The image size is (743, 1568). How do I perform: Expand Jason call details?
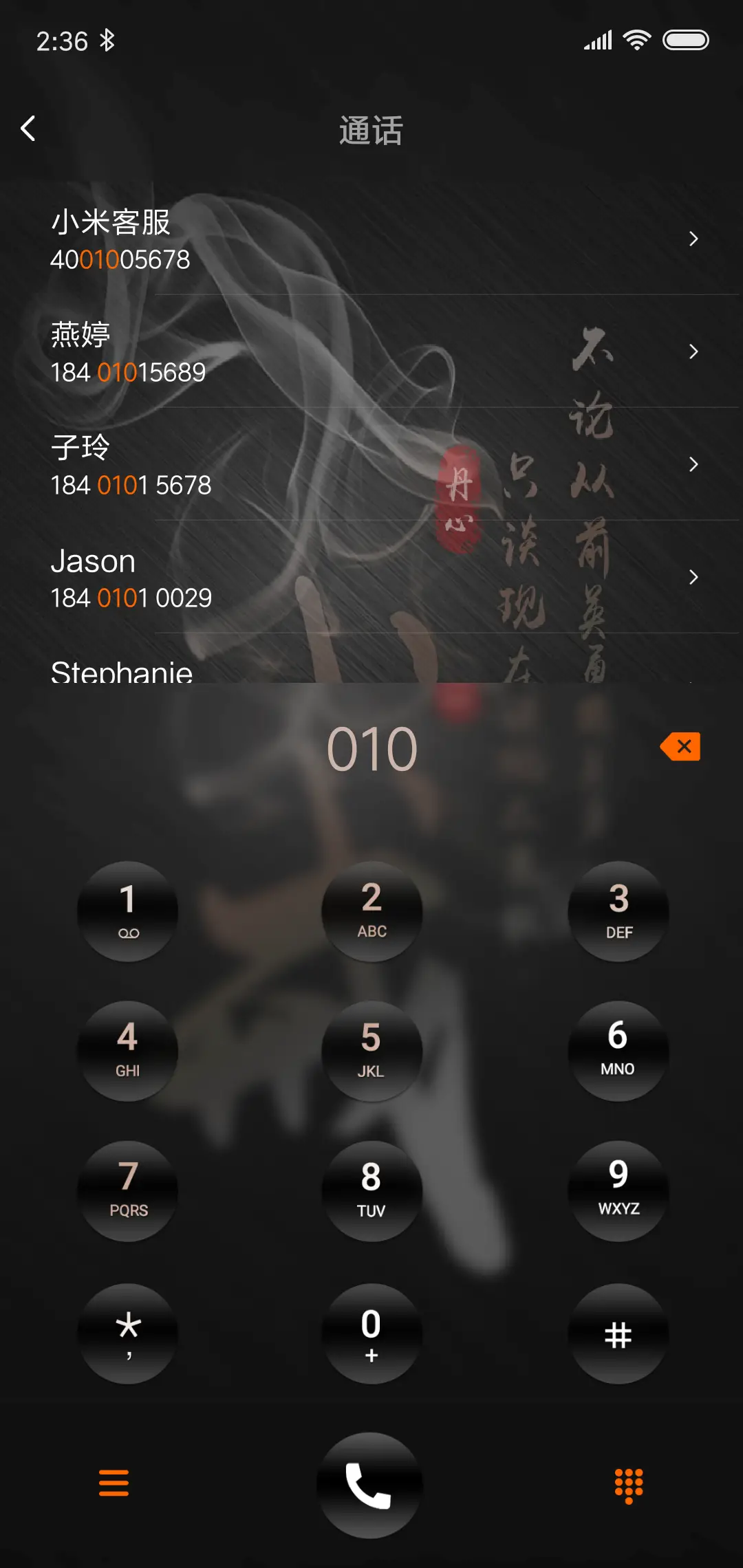coord(693,578)
